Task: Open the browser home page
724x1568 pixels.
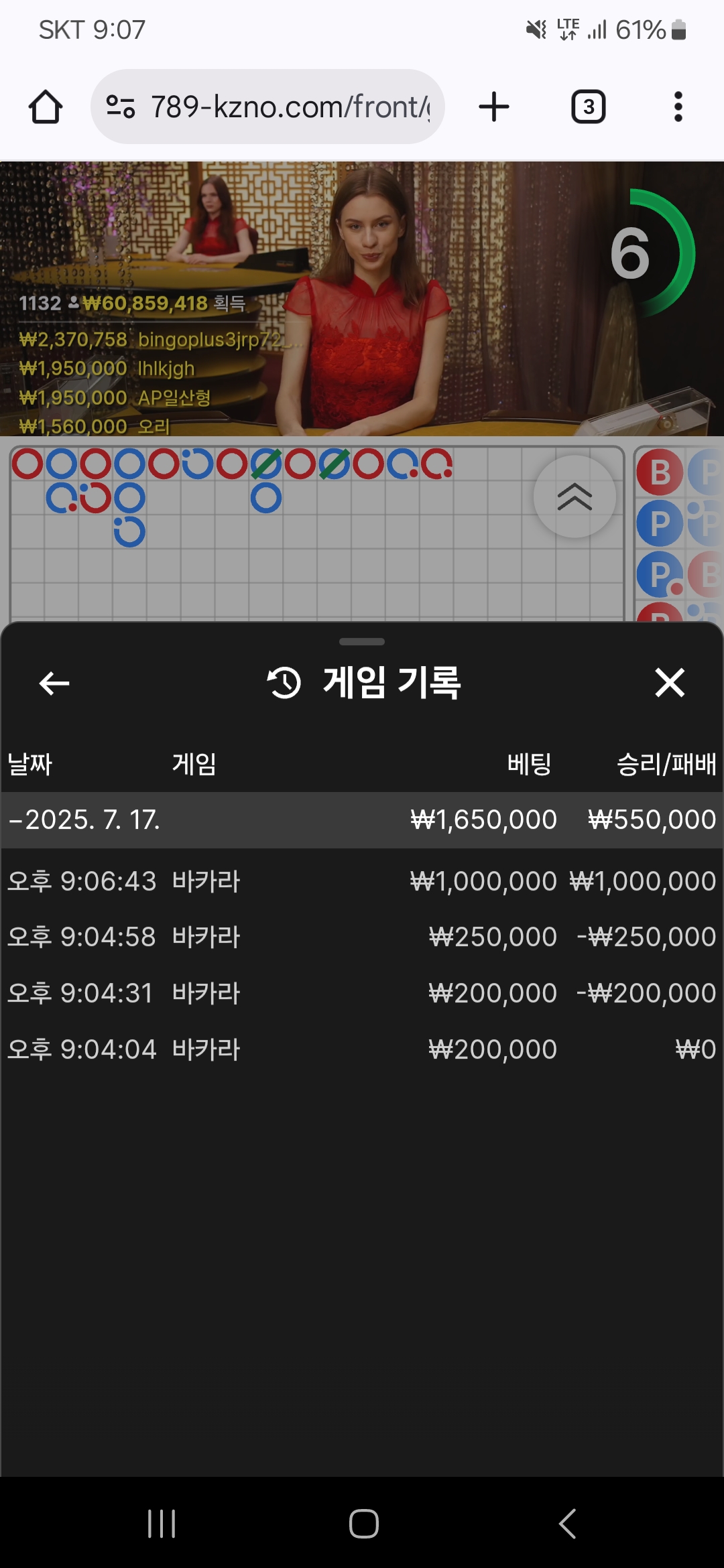Action: click(x=46, y=107)
